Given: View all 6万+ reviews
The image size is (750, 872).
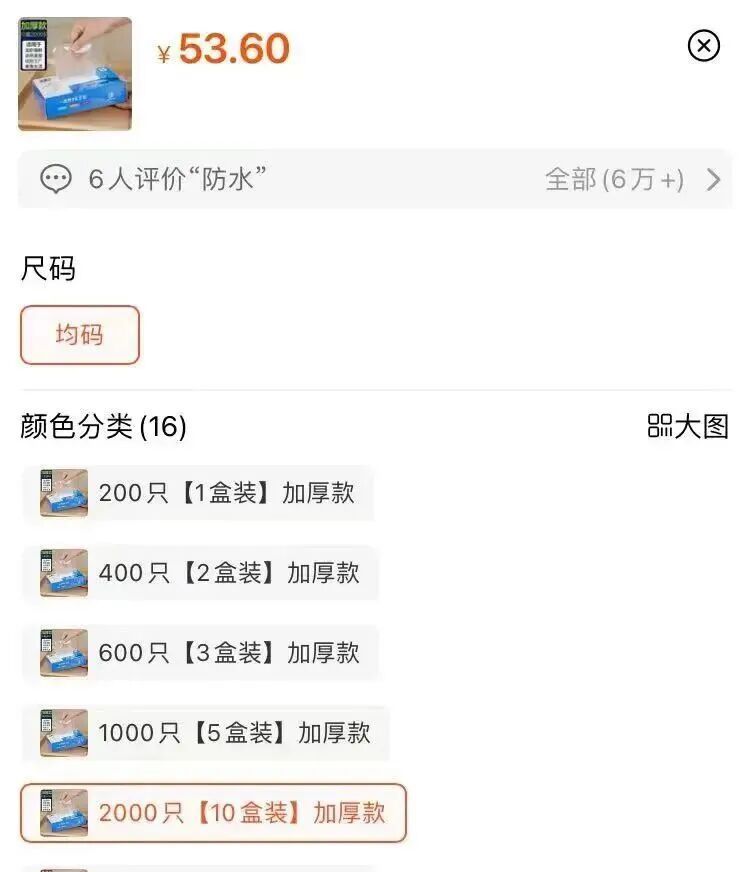Looking at the screenshot, I should (x=632, y=180).
